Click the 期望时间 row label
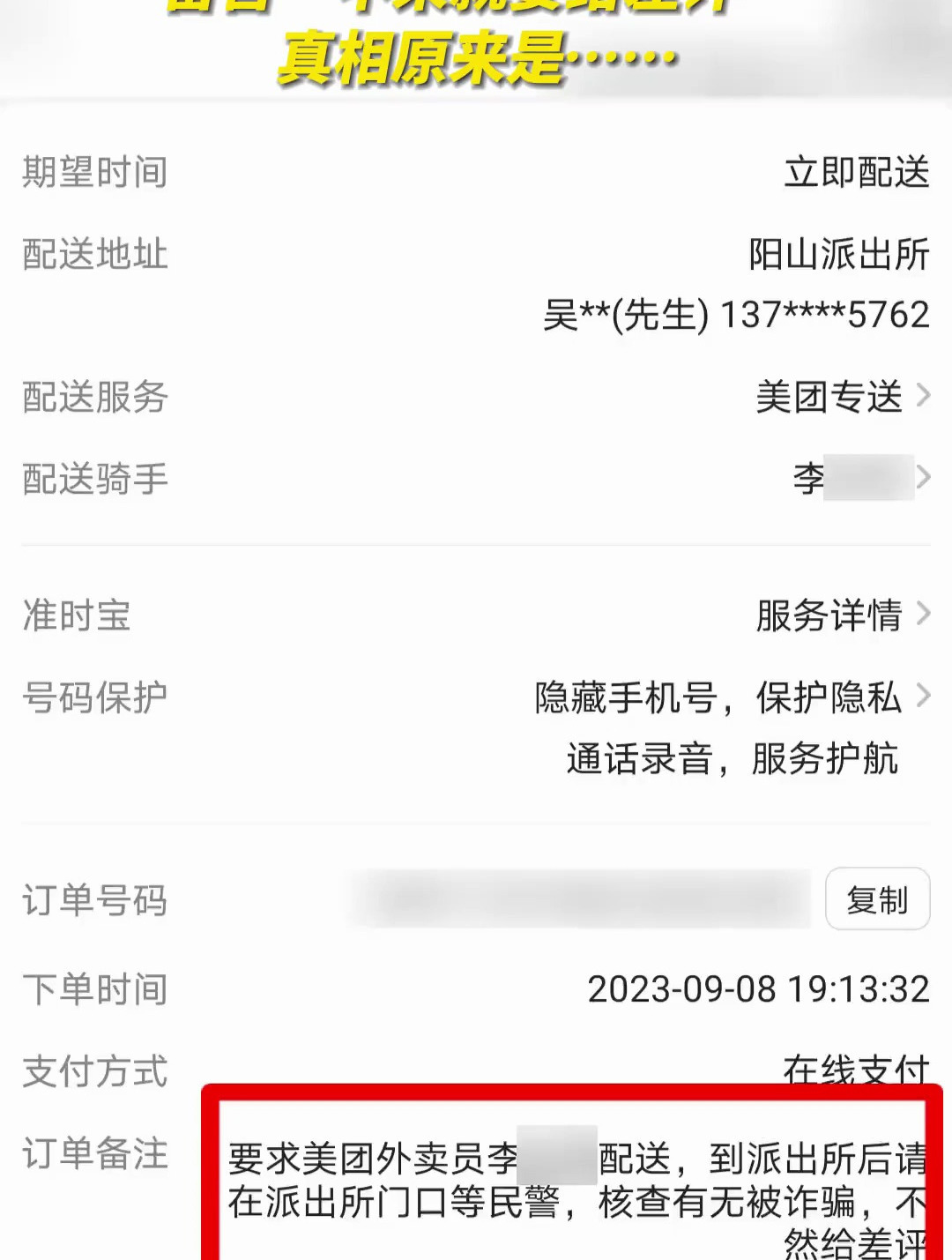 93,173
